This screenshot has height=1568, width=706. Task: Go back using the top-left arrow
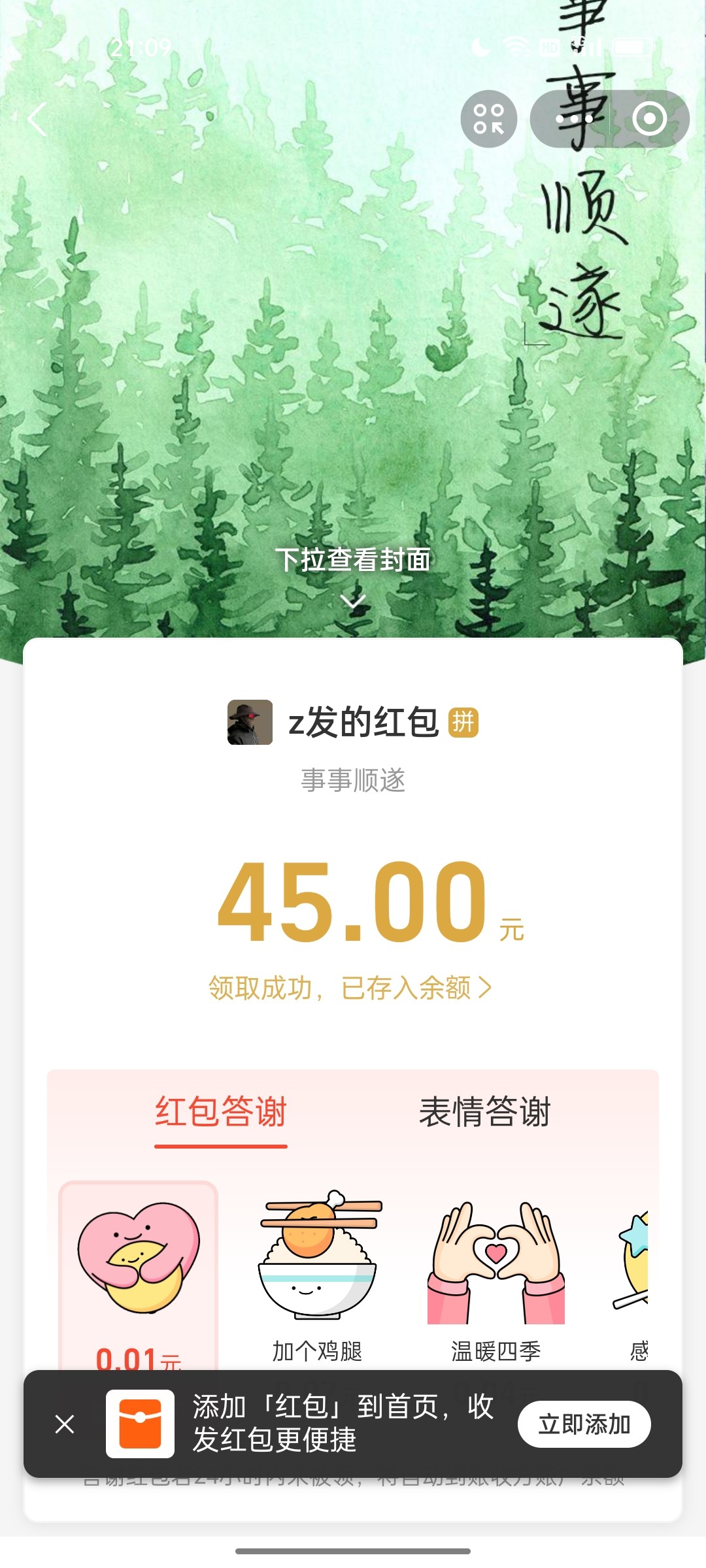38,119
